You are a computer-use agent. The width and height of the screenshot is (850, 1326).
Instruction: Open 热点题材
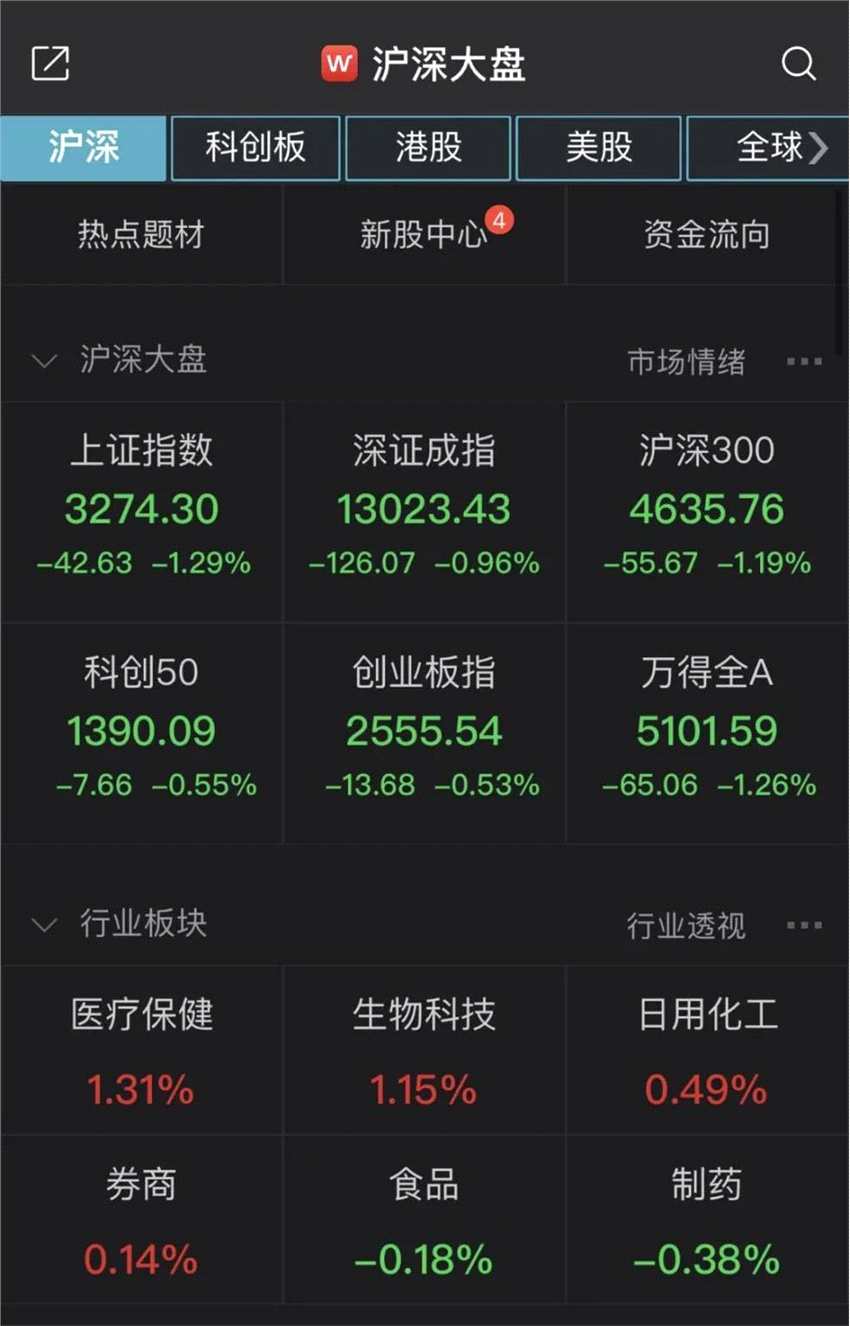(141, 235)
